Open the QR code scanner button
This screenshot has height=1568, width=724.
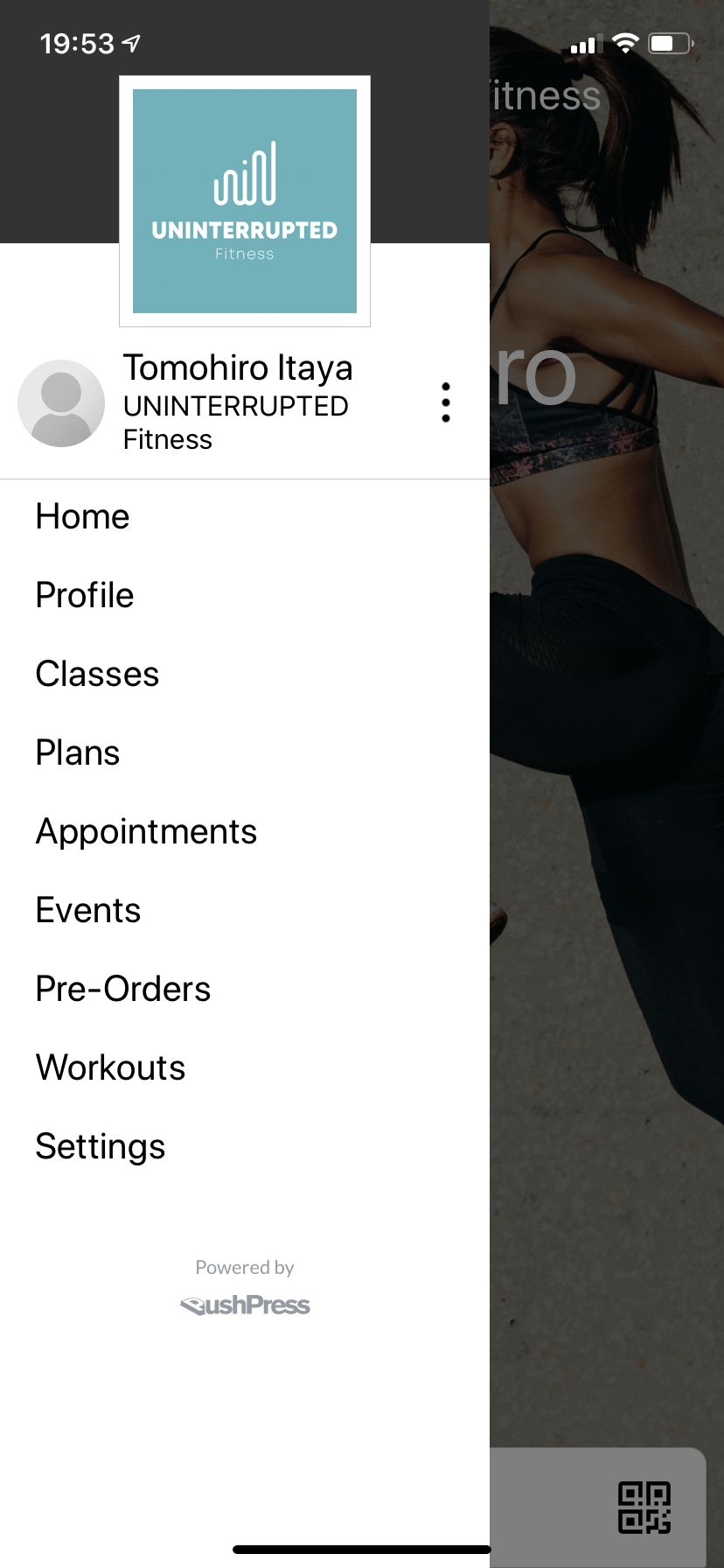[644, 1507]
